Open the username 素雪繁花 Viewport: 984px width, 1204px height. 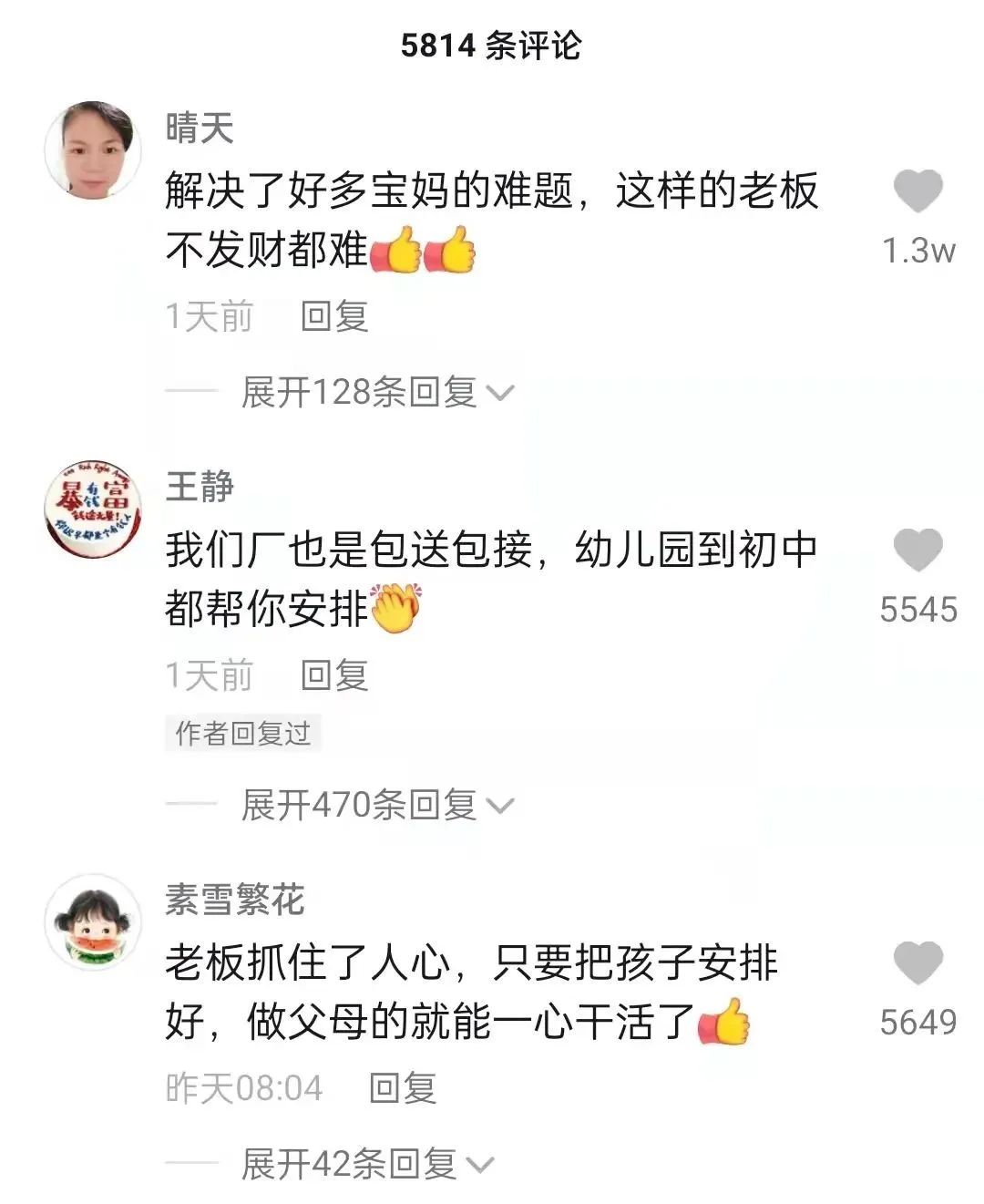234,900
